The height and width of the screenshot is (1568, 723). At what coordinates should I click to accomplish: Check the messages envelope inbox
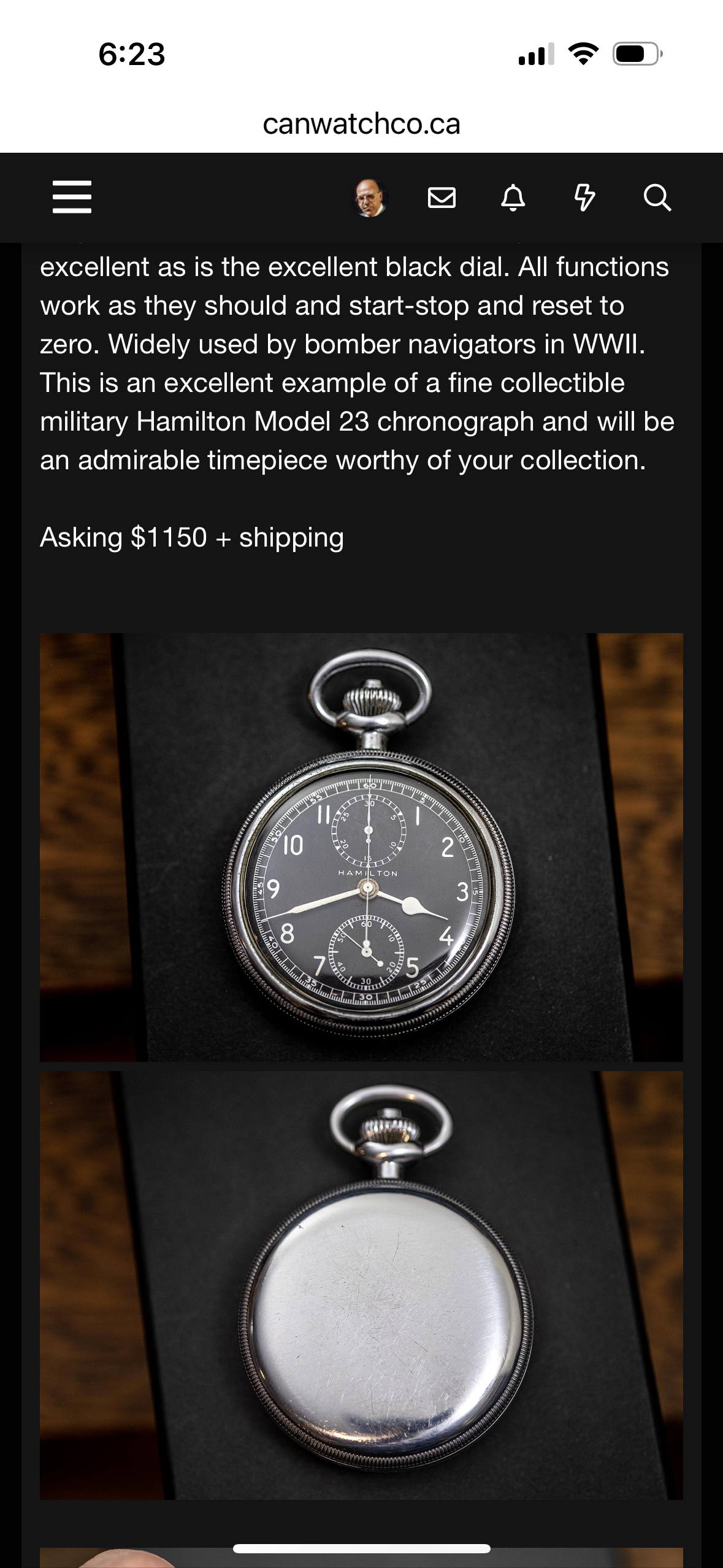point(442,198)
